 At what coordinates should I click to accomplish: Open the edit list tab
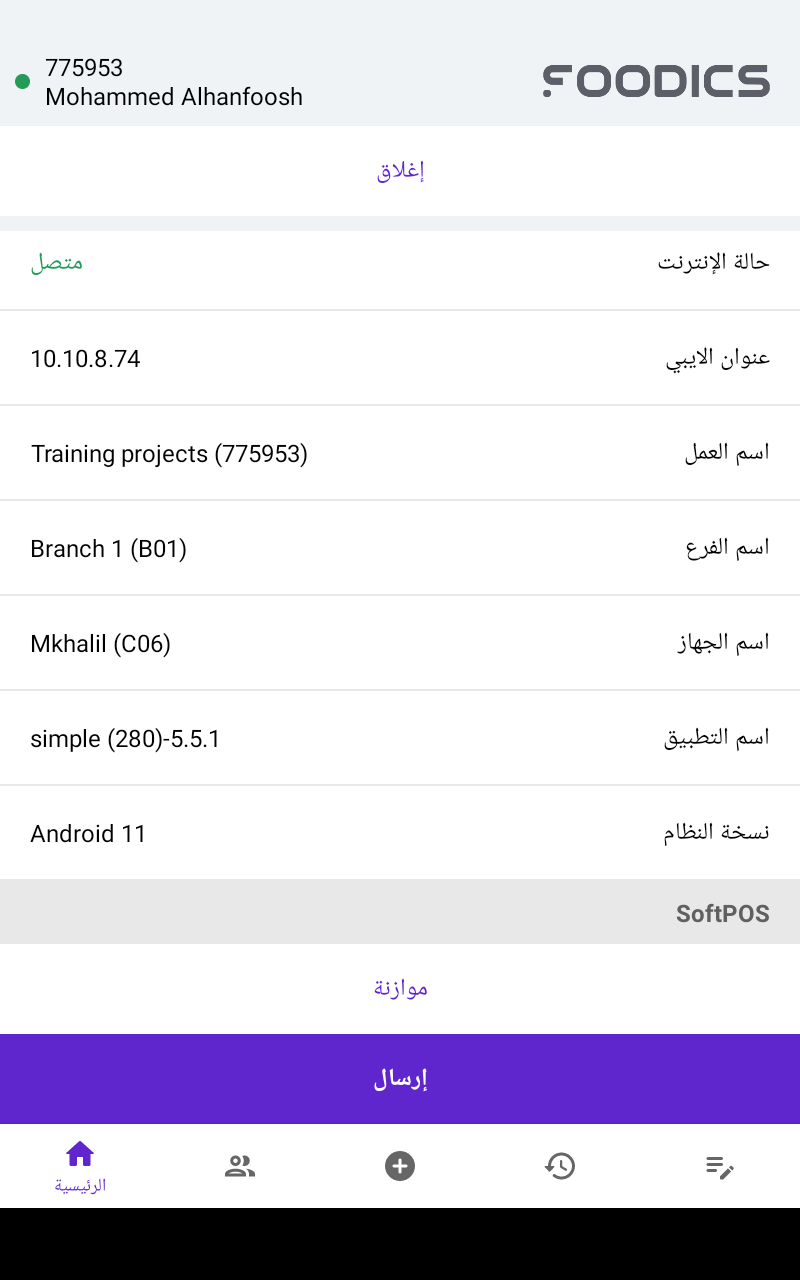click(720, 1166)
